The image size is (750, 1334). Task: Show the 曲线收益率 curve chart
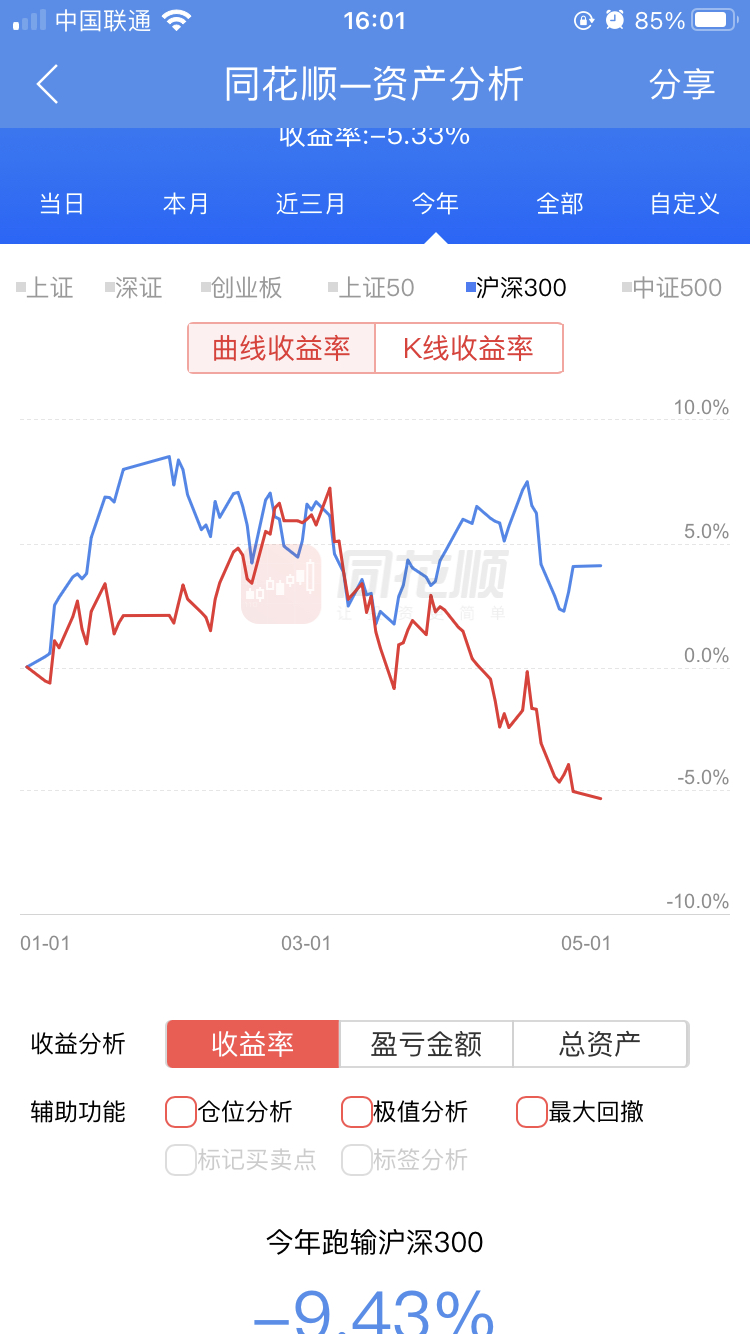click(282, 348)
